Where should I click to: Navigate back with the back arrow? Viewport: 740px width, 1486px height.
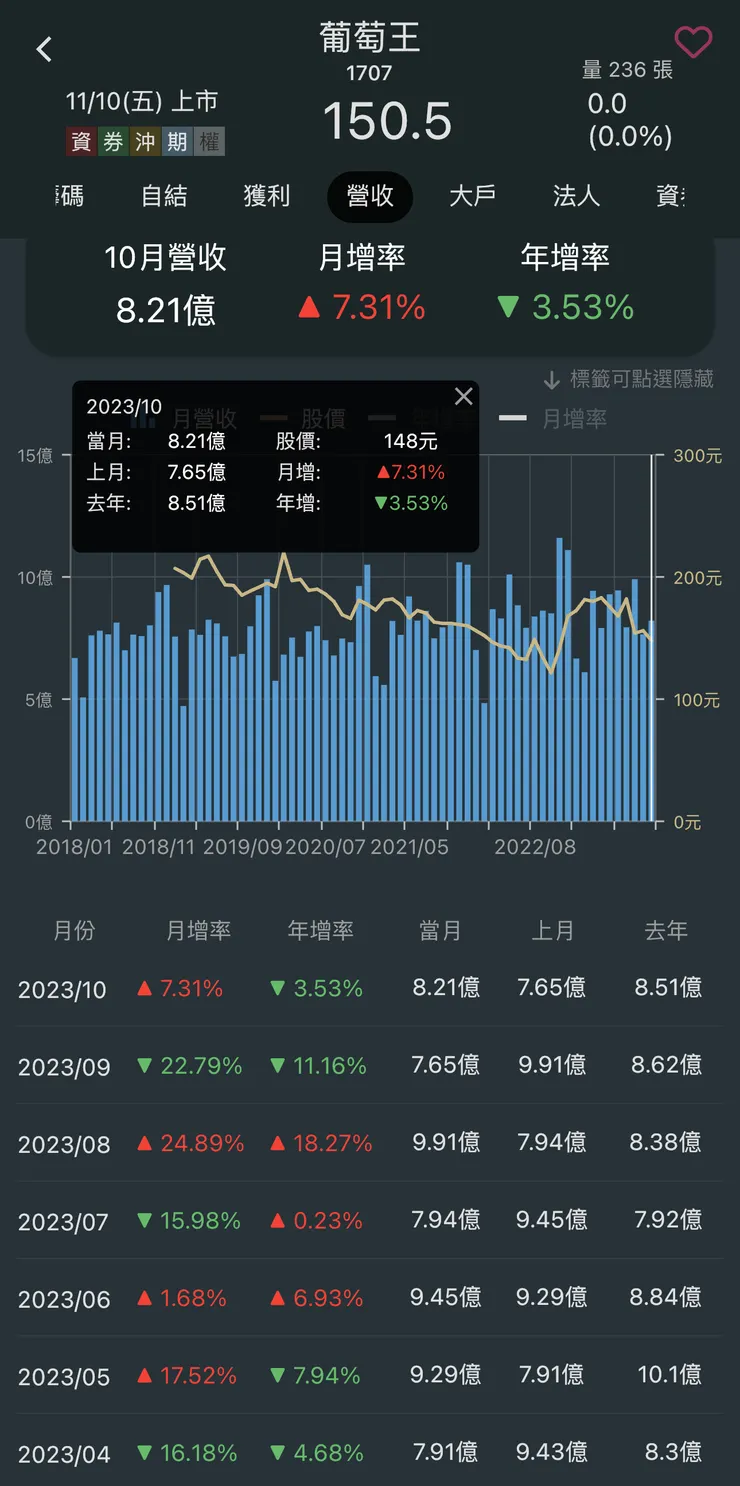coord(44,48)
